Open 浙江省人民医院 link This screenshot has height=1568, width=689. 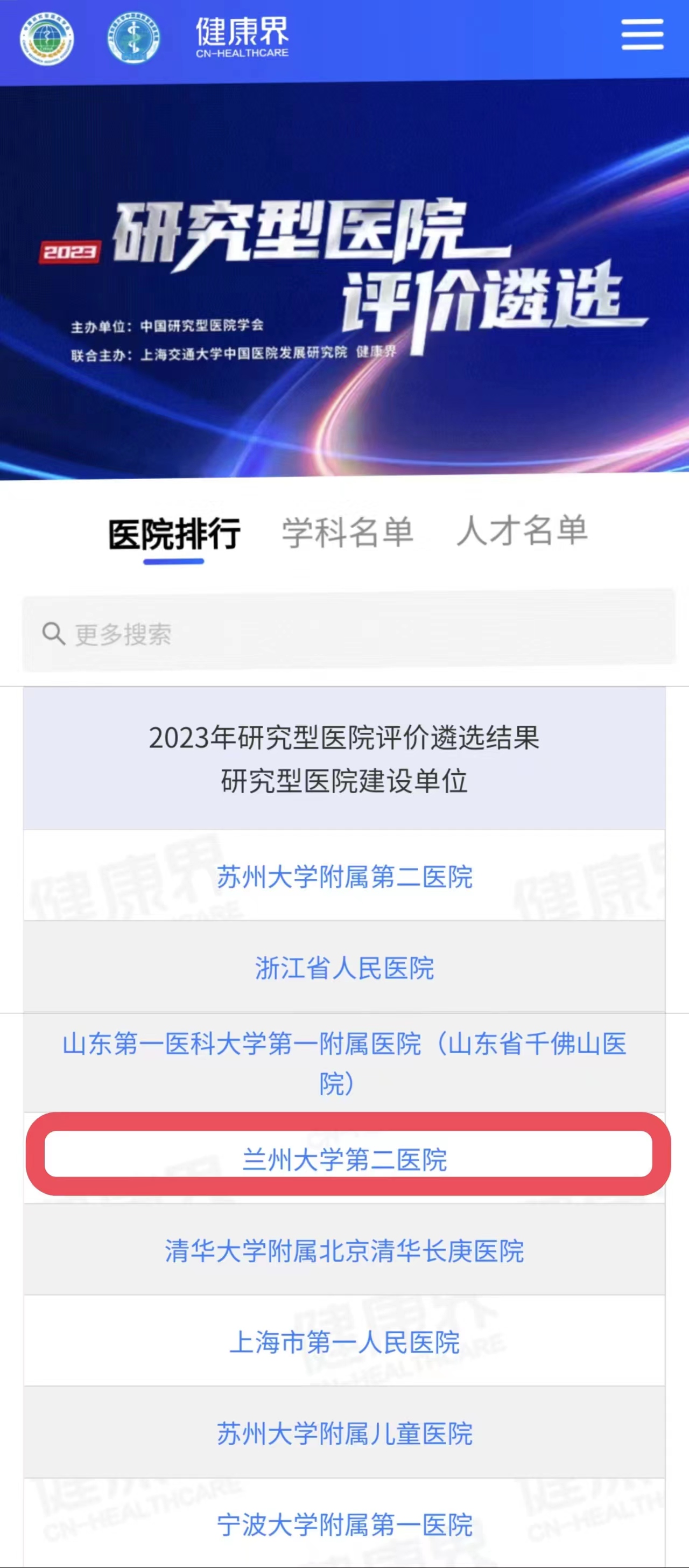344,968
